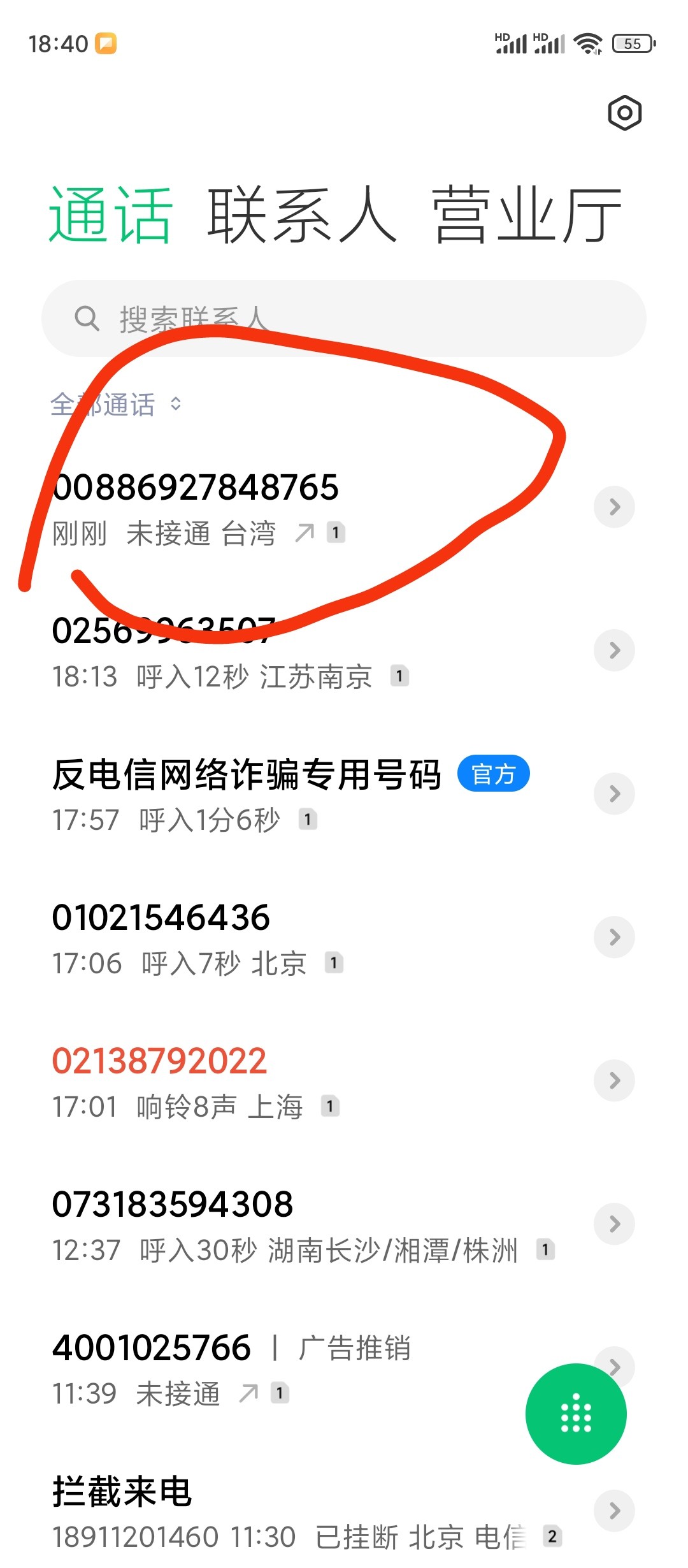Open details arrow for the 18:13 江苏南京 call
This screenshot has width=688, height=1568.
coord(614,650)
